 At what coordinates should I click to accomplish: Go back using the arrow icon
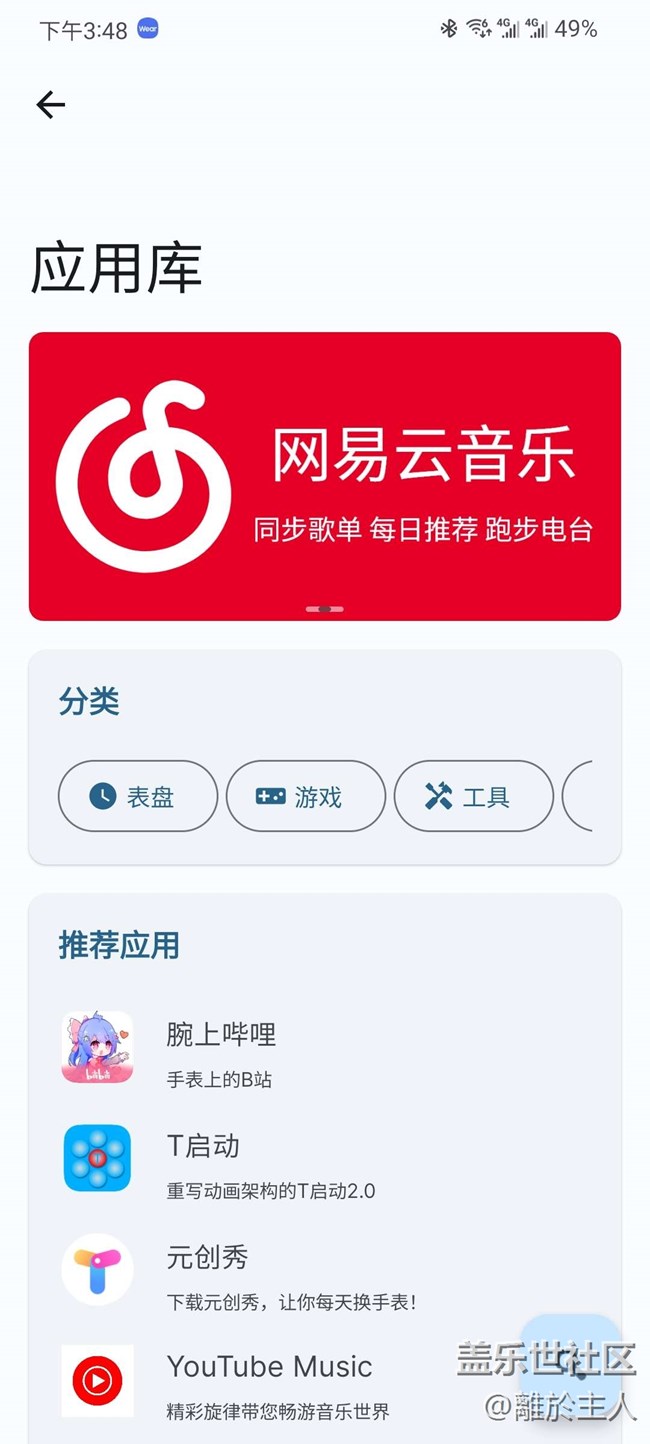click(50, 105)
